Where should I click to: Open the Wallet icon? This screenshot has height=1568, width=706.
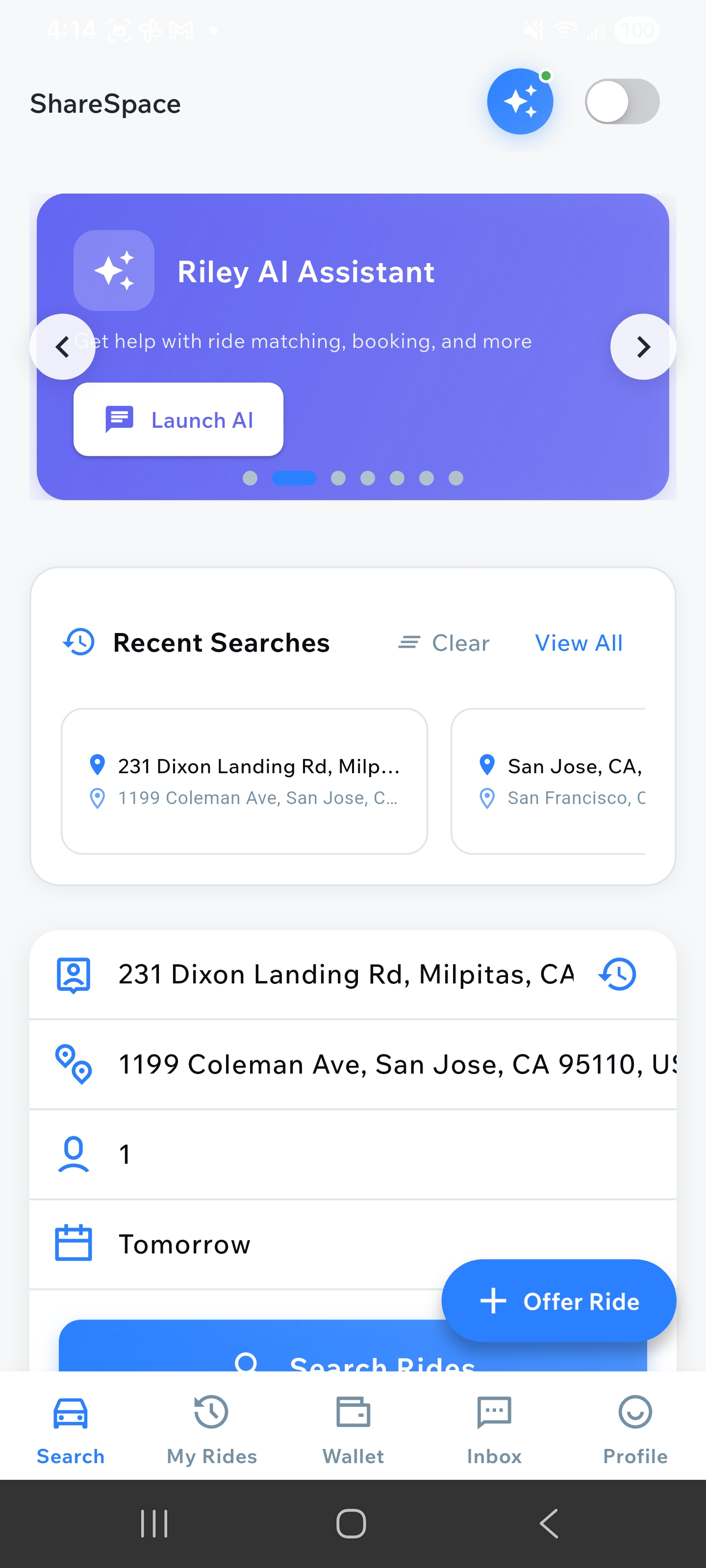[353, 1412]
